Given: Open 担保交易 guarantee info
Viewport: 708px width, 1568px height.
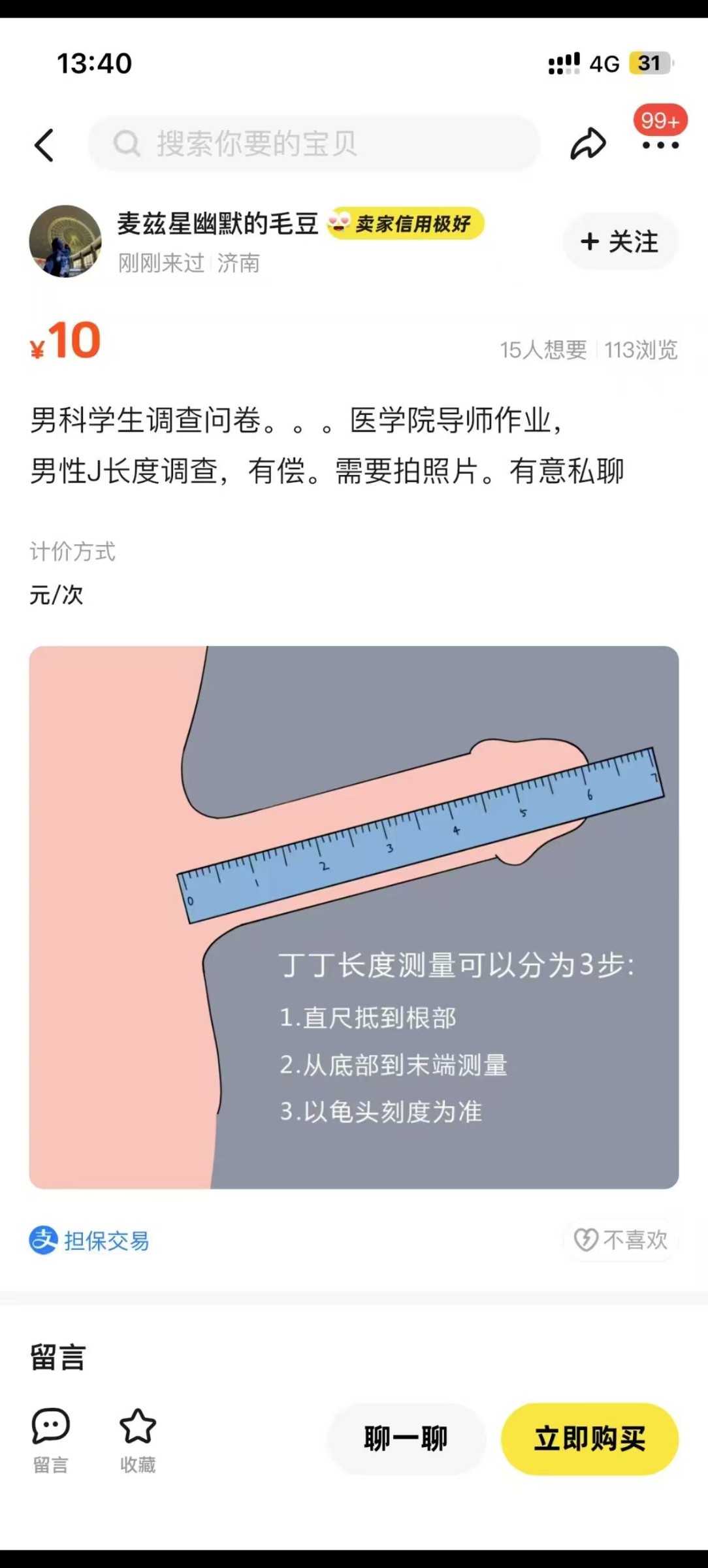Looking at the screenshot, I should click(x=90, y=1240).
